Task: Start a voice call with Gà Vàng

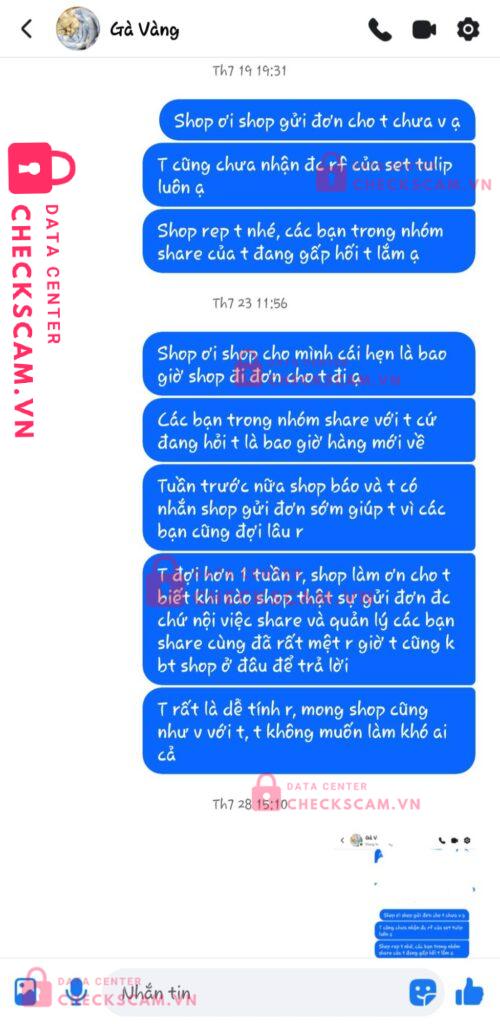Action: [x=379, y=29]
